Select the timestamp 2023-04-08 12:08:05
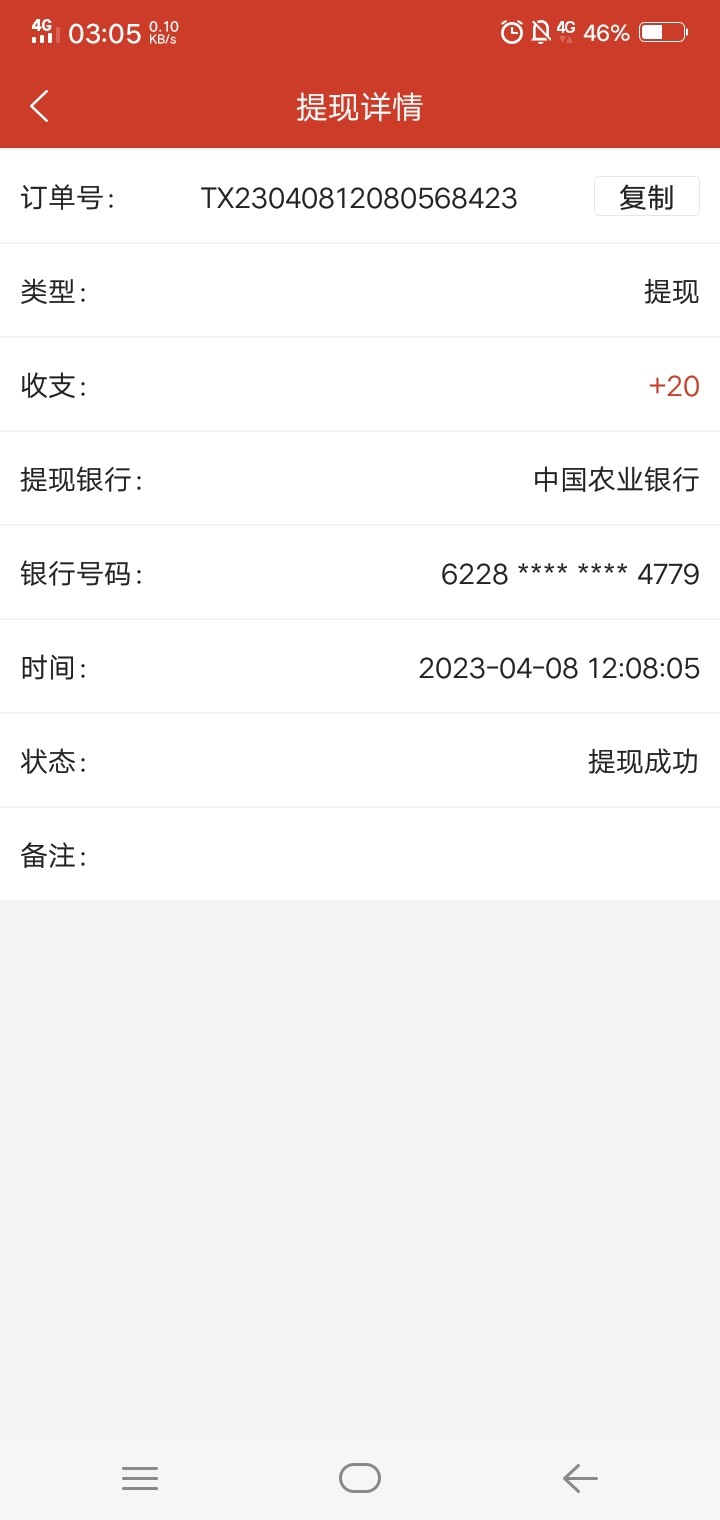720x1520 pixels. 560,668
